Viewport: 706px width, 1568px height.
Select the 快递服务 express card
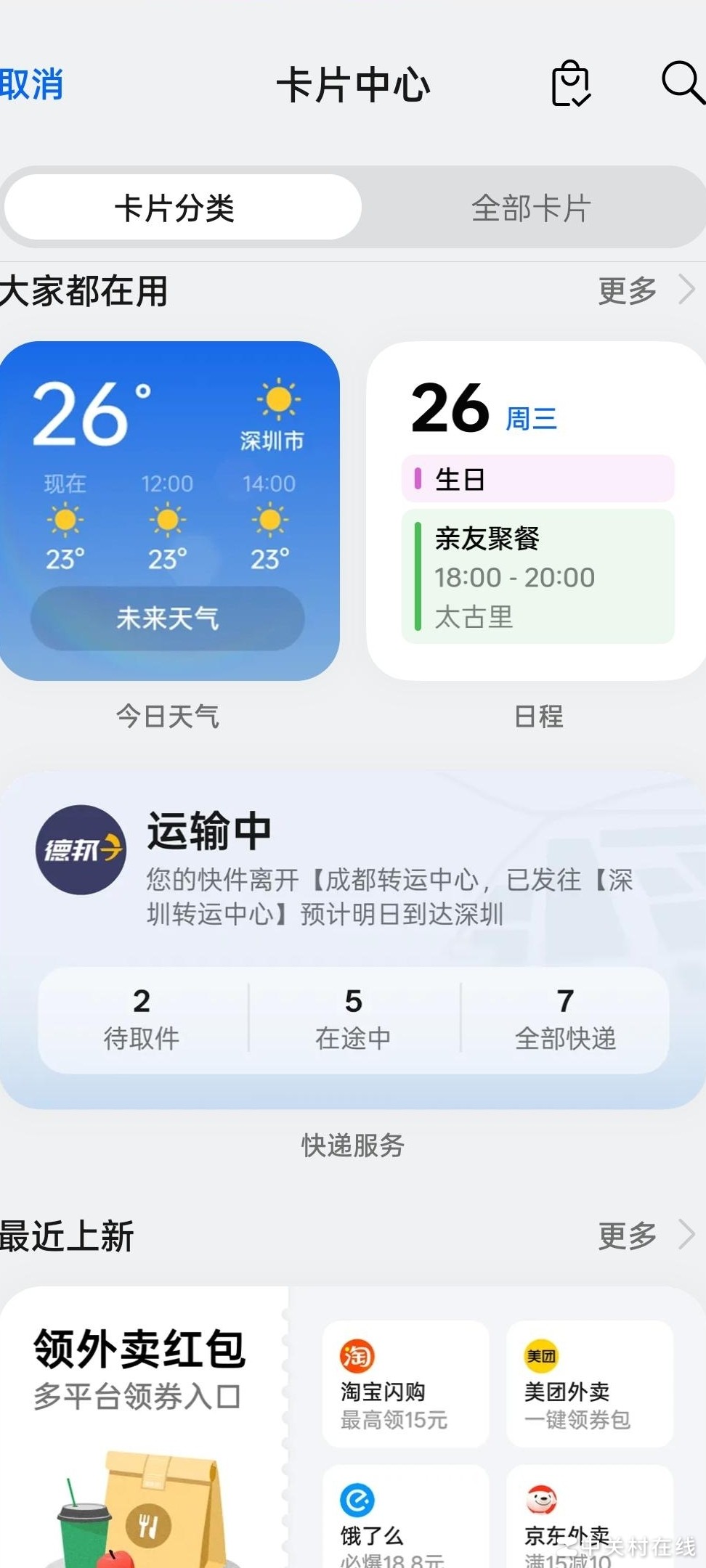pos(353,939)
